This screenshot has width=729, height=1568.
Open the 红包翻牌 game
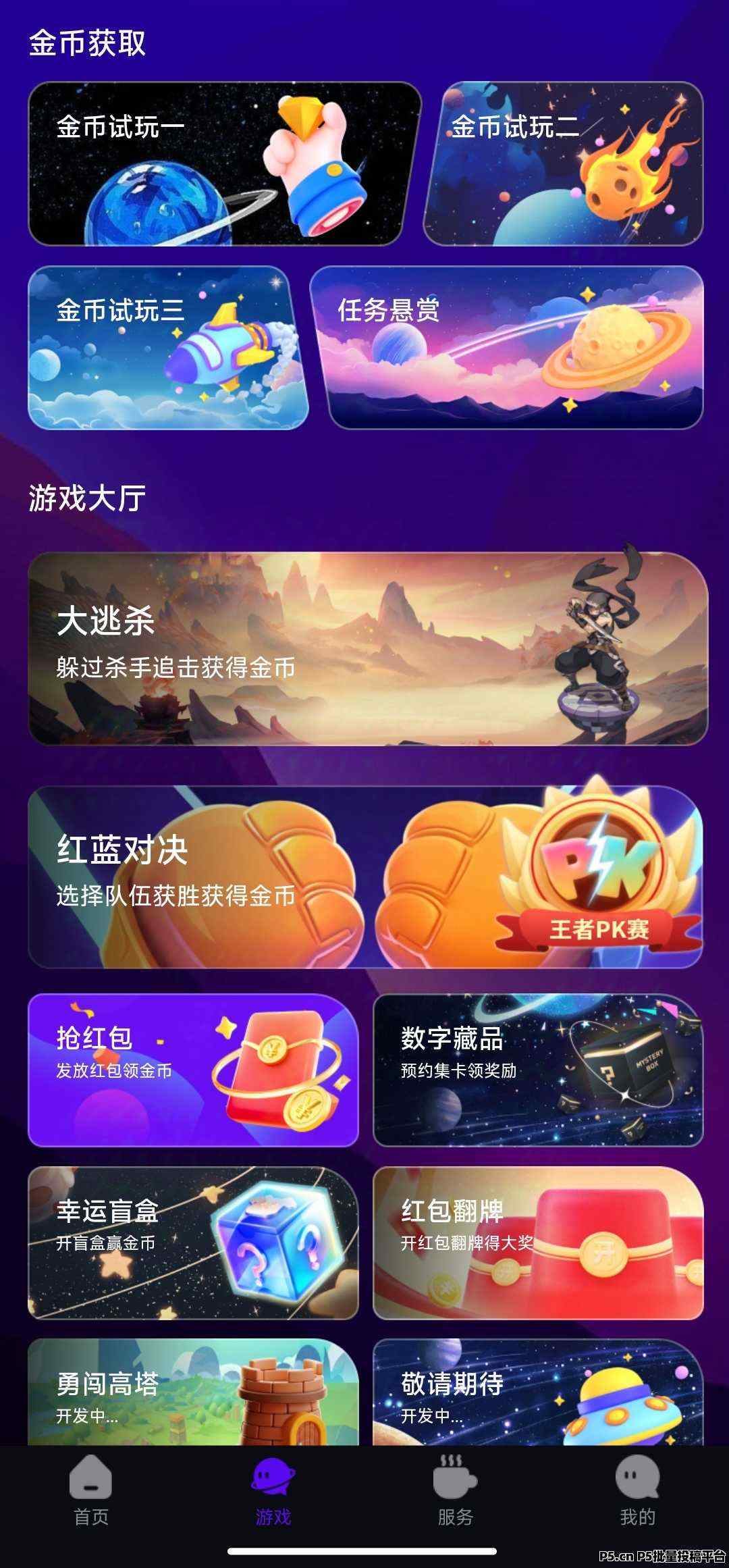coord(538,1243)
